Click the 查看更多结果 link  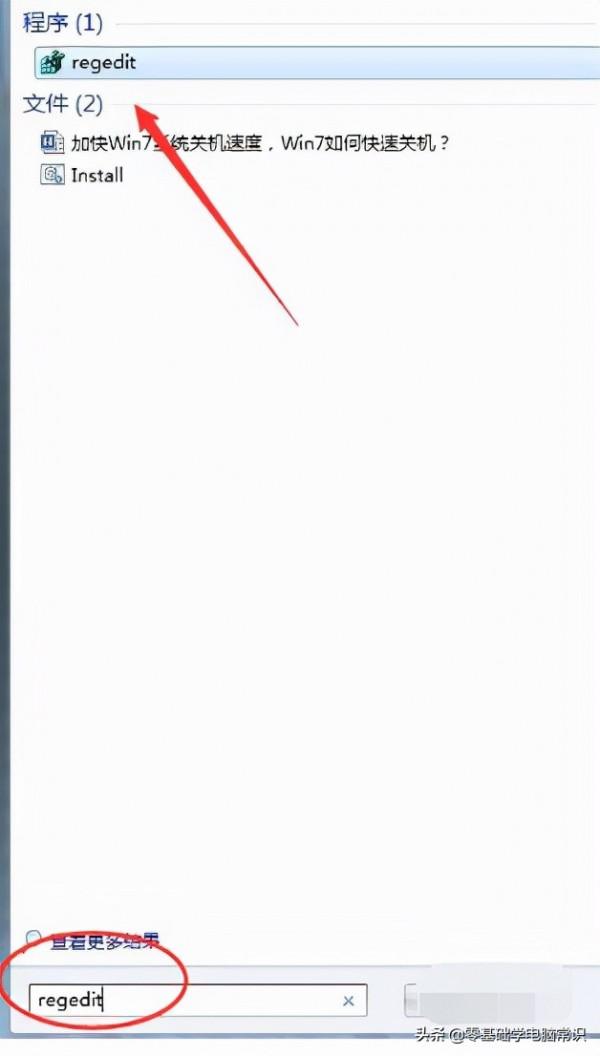click(x=105, y=941)
